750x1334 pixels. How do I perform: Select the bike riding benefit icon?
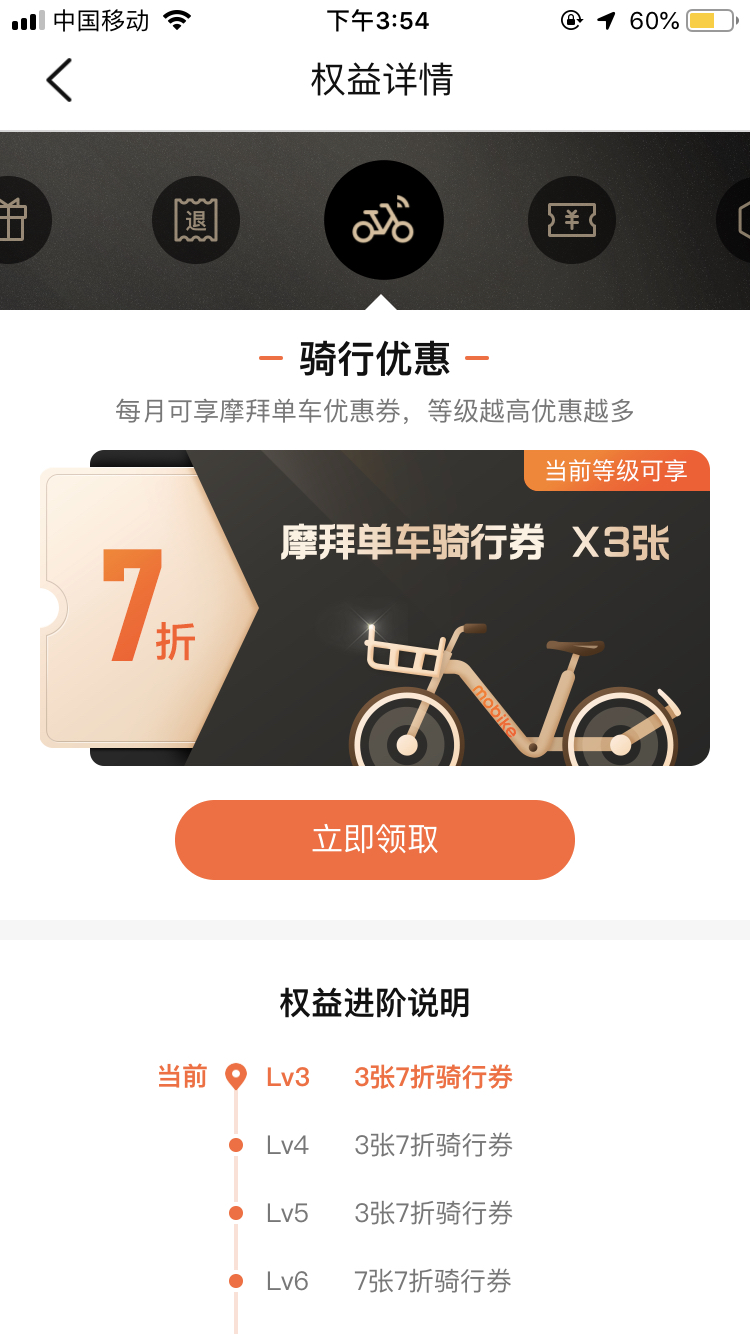click(384, 220)
